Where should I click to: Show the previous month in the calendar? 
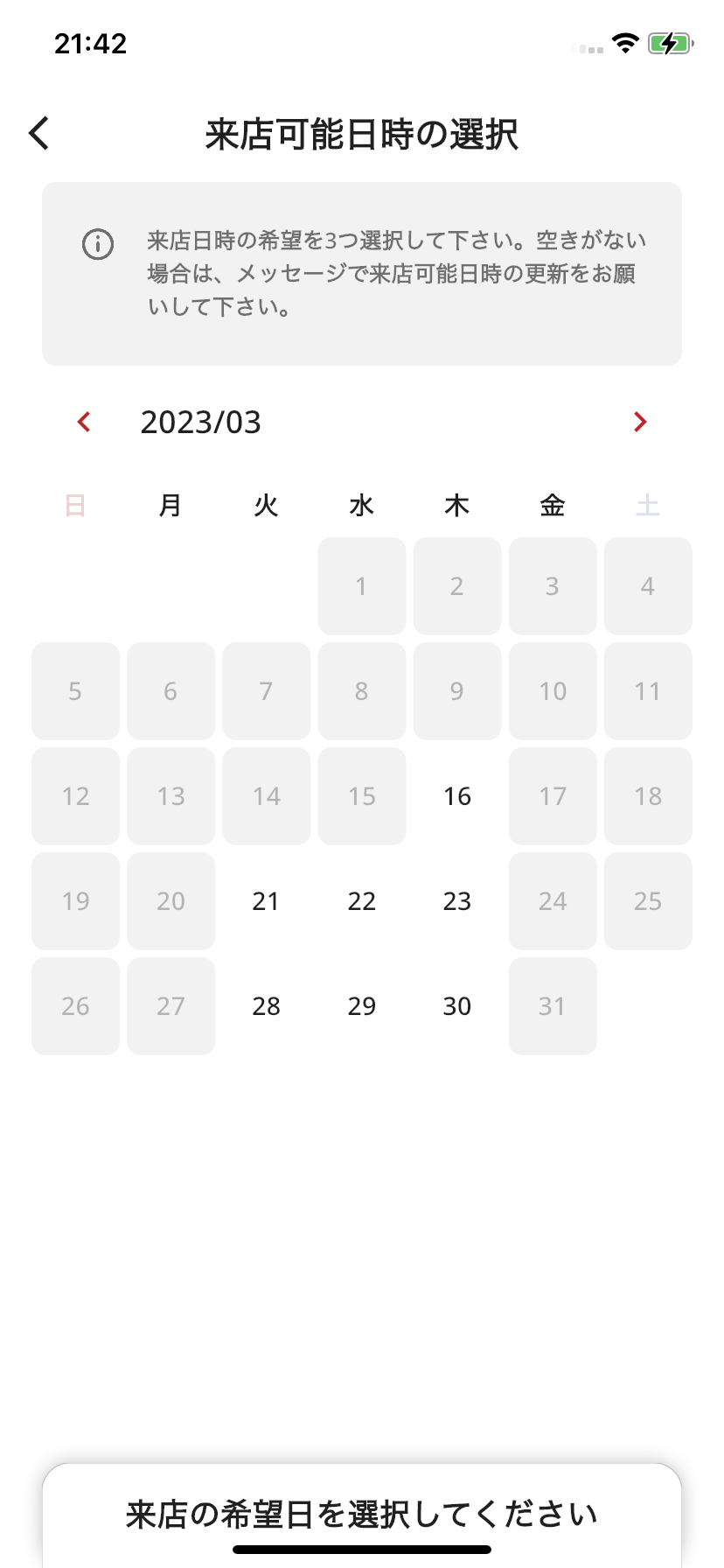click(x=84, y=422)
